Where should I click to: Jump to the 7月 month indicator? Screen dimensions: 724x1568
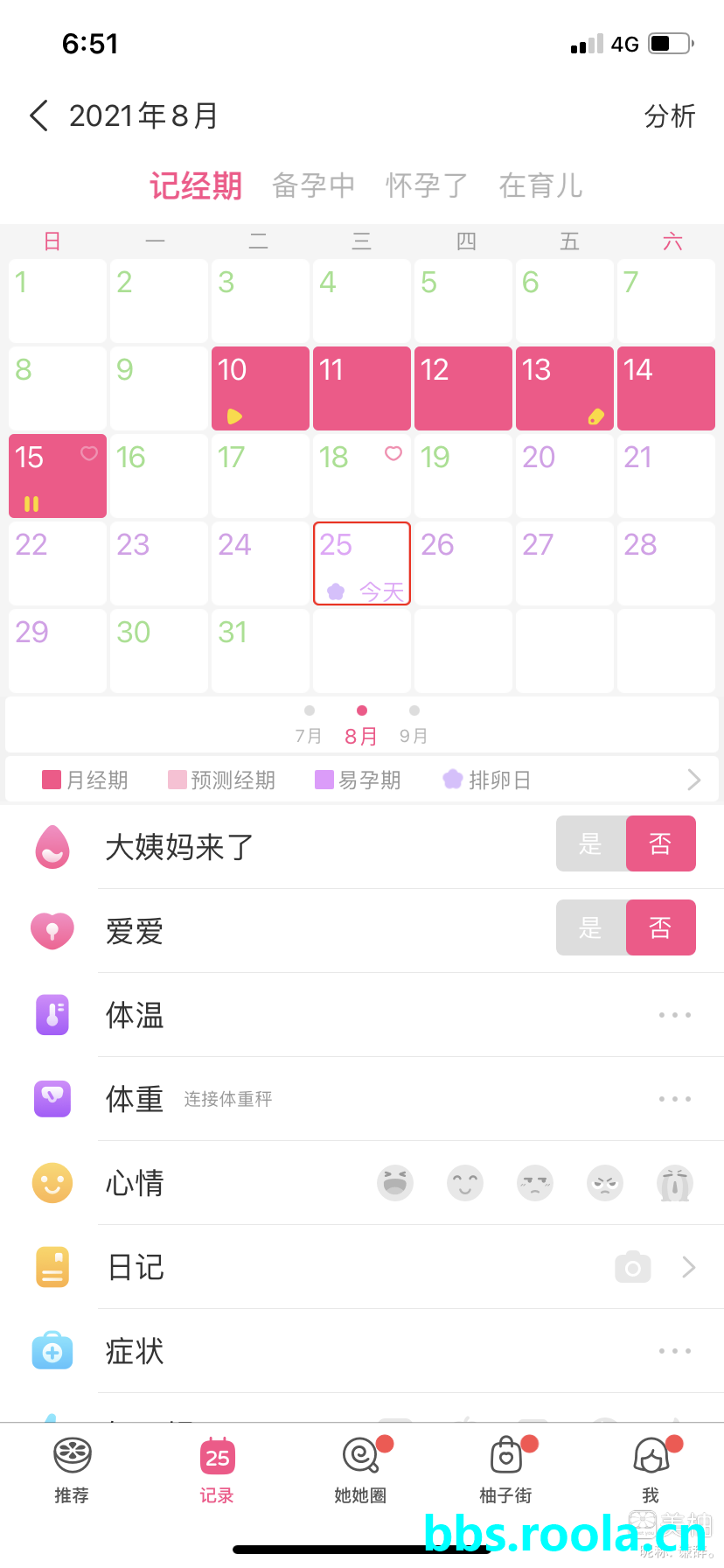309,726
